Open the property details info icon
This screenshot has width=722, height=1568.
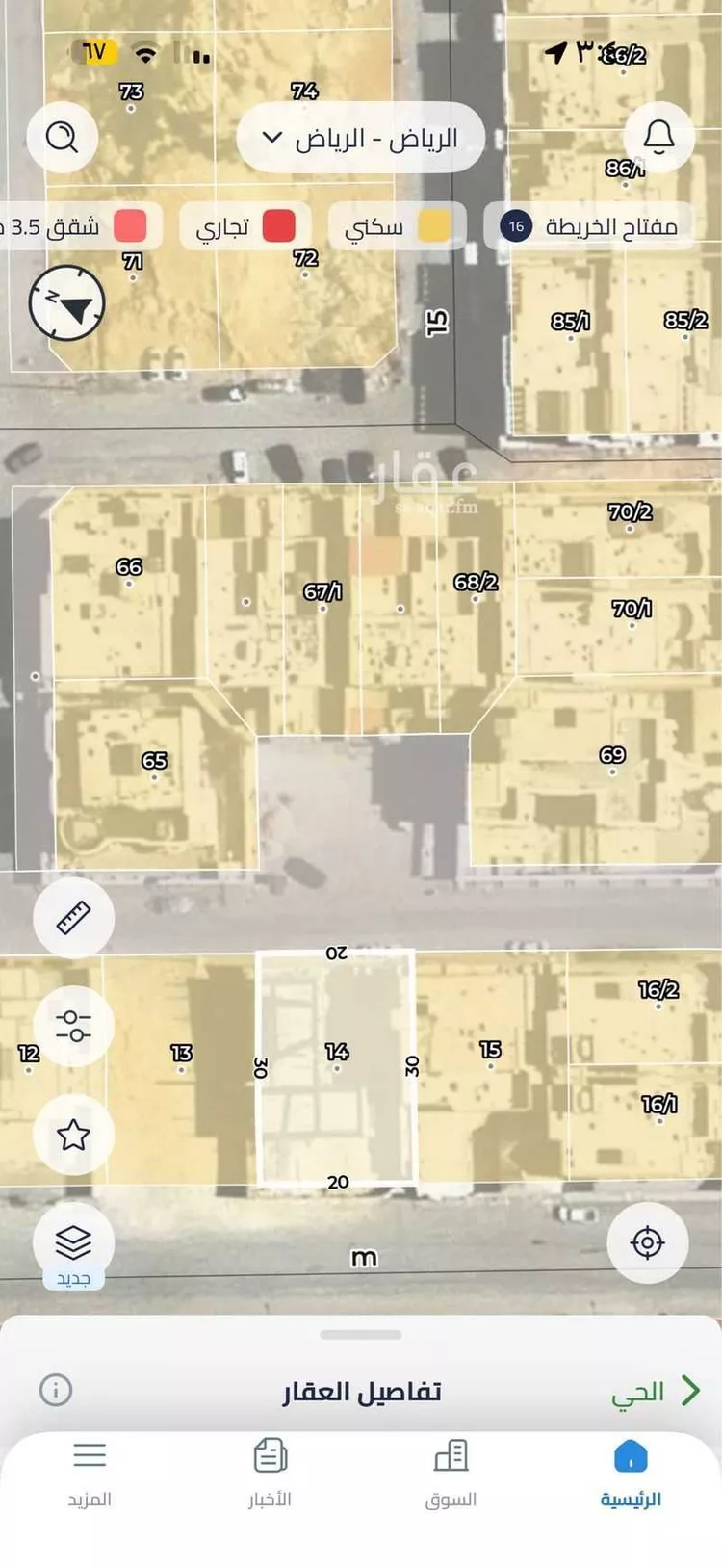(56, 1390)
